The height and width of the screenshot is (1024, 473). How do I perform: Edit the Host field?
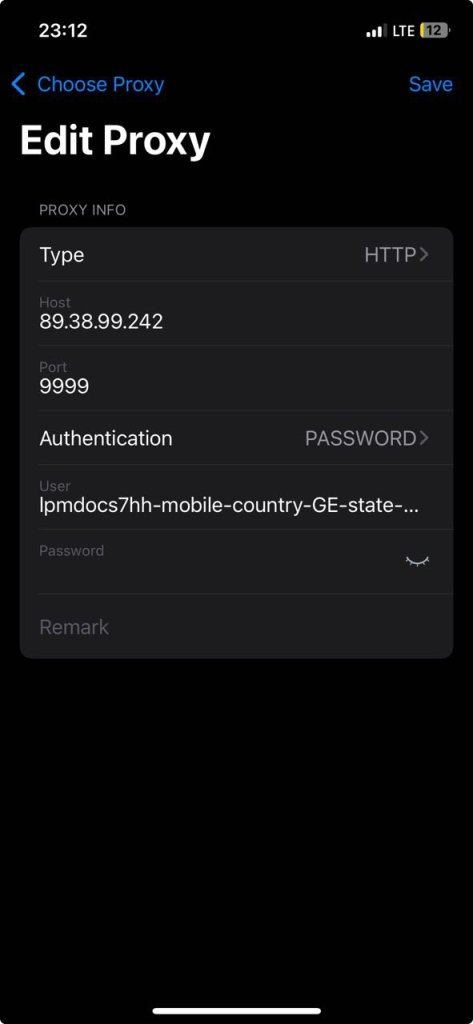point(236,313)
